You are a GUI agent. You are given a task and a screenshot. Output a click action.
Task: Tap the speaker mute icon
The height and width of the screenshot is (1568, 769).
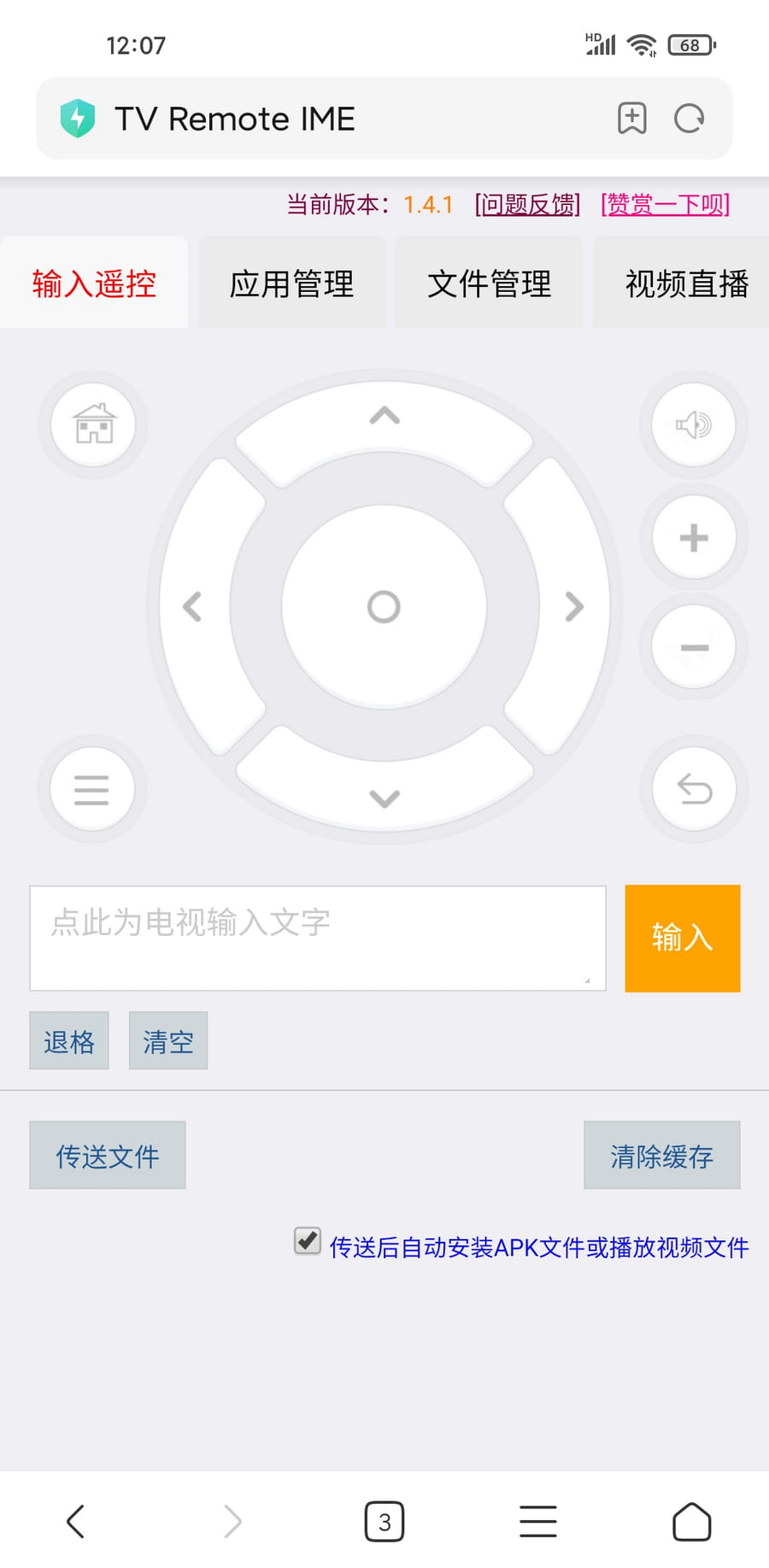click(x=692, y=424)
